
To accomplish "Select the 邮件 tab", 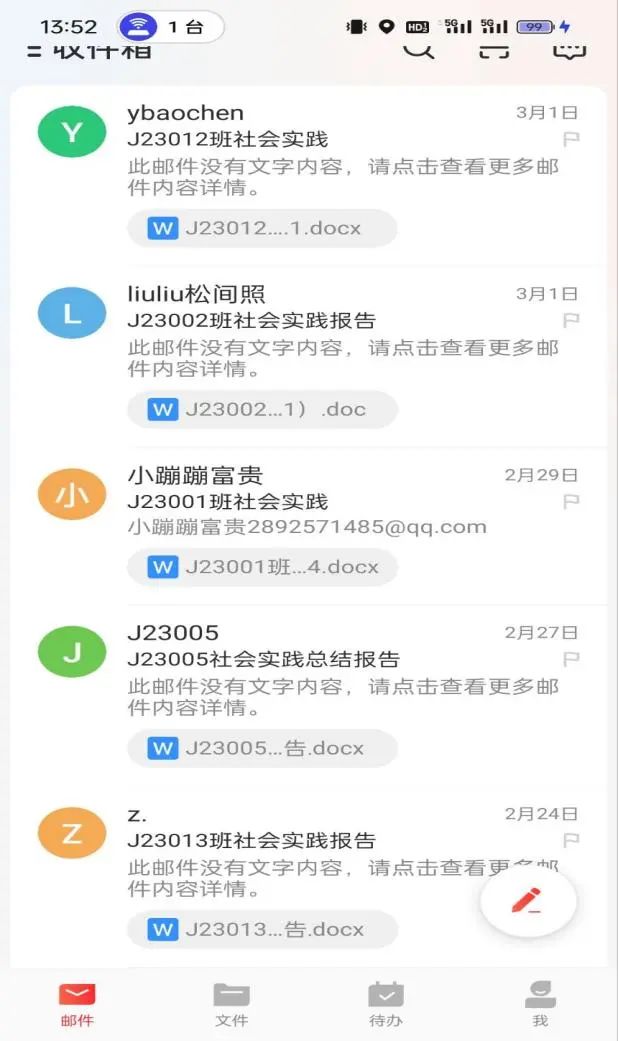I will pos(77,1003).
